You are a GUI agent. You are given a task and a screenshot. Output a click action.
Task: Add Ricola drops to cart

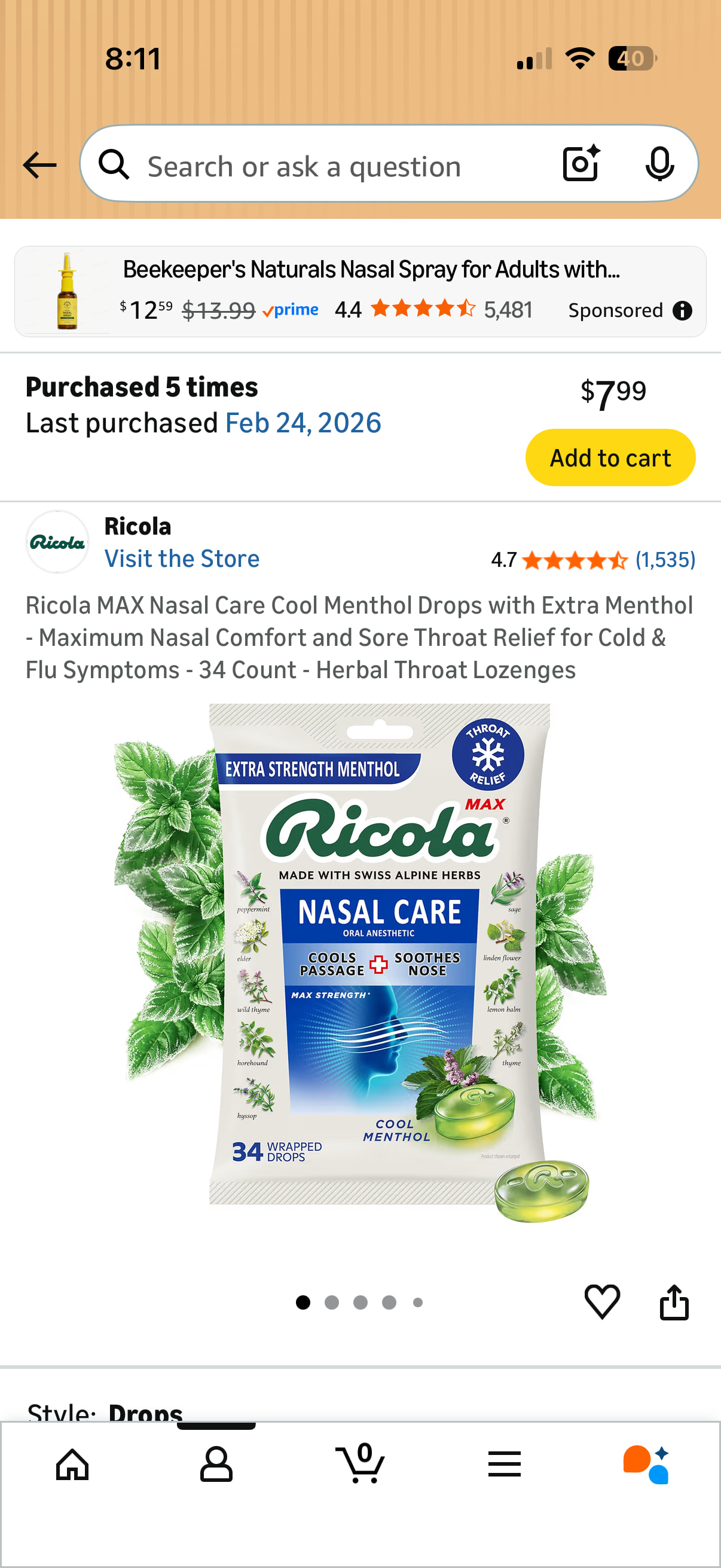(x=610, y=457)
